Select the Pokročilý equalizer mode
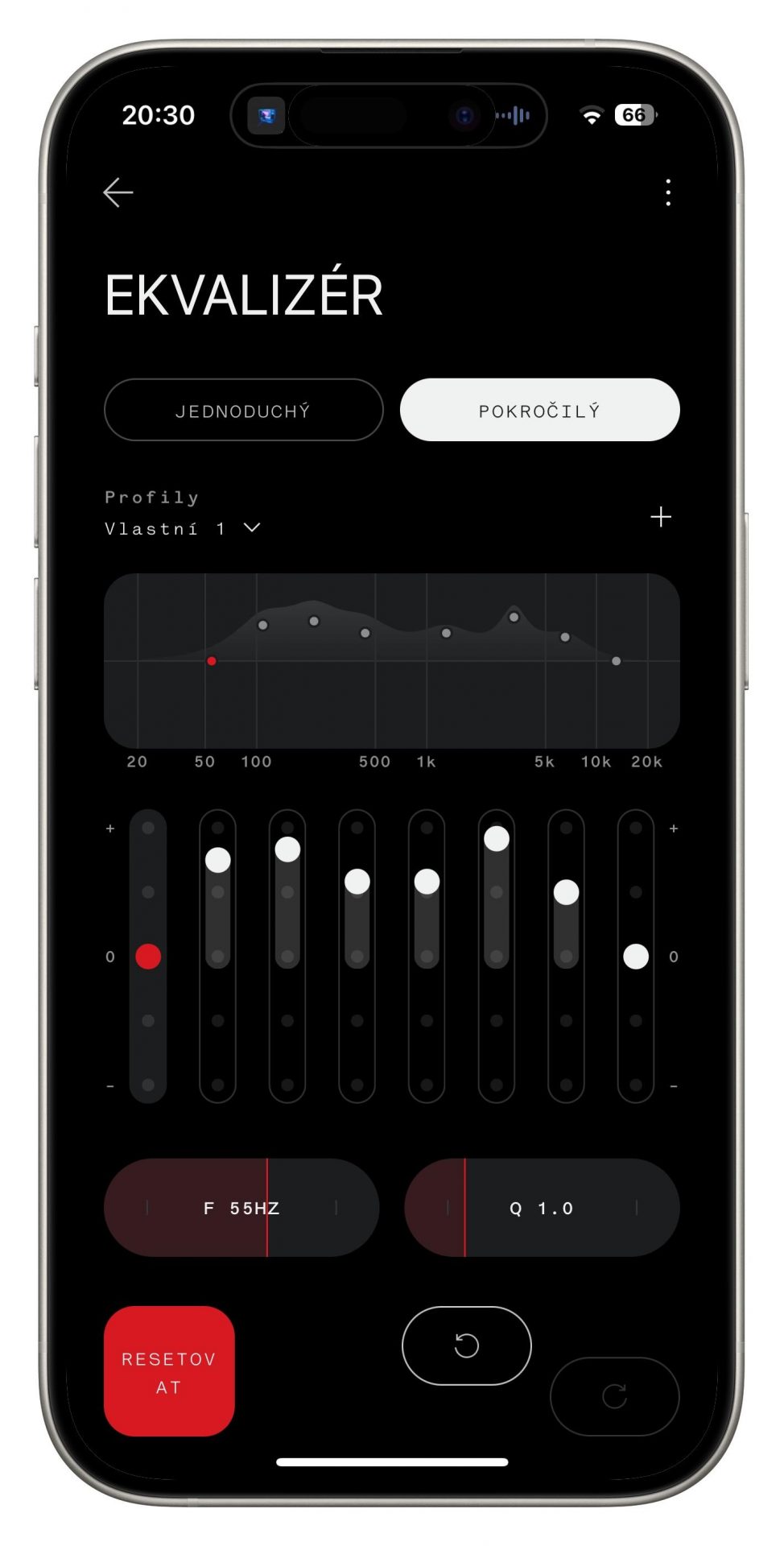This screenshot has width=784, height=1546. (539, 410)
